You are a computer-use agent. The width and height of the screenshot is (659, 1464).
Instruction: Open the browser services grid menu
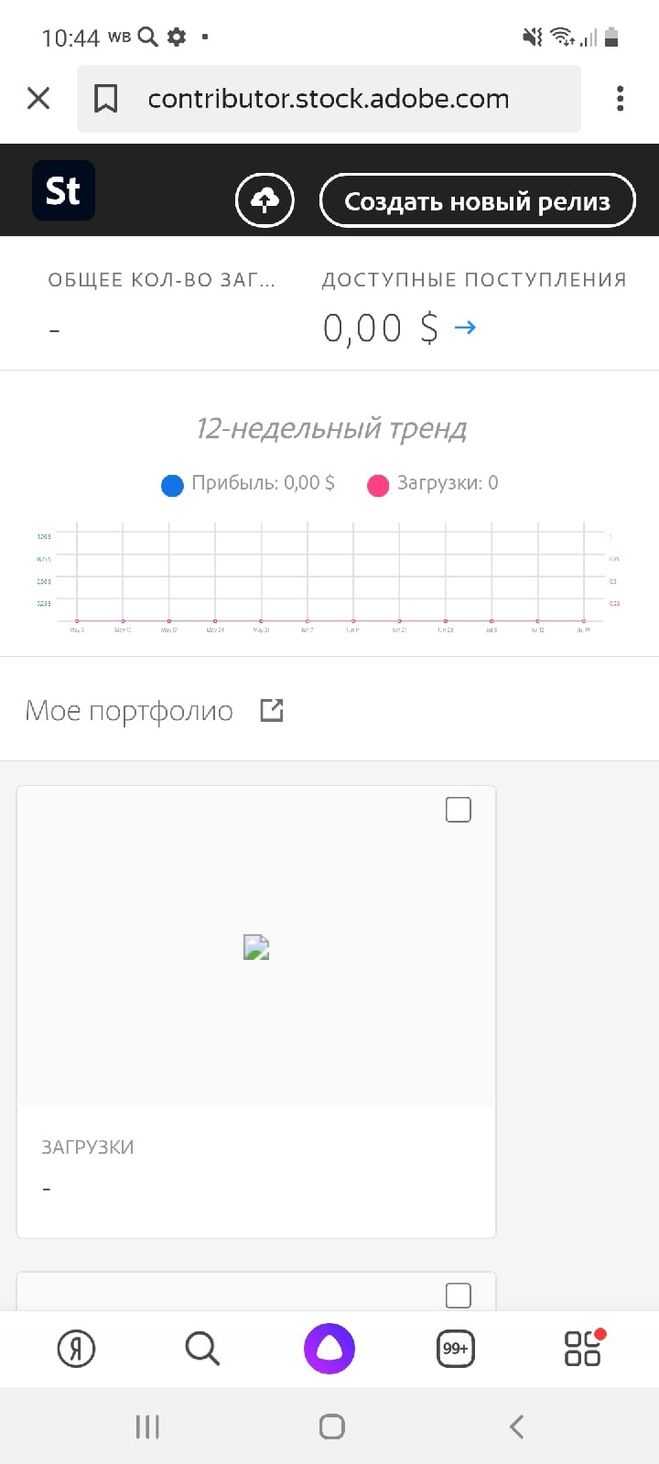tap(582, 1348)
